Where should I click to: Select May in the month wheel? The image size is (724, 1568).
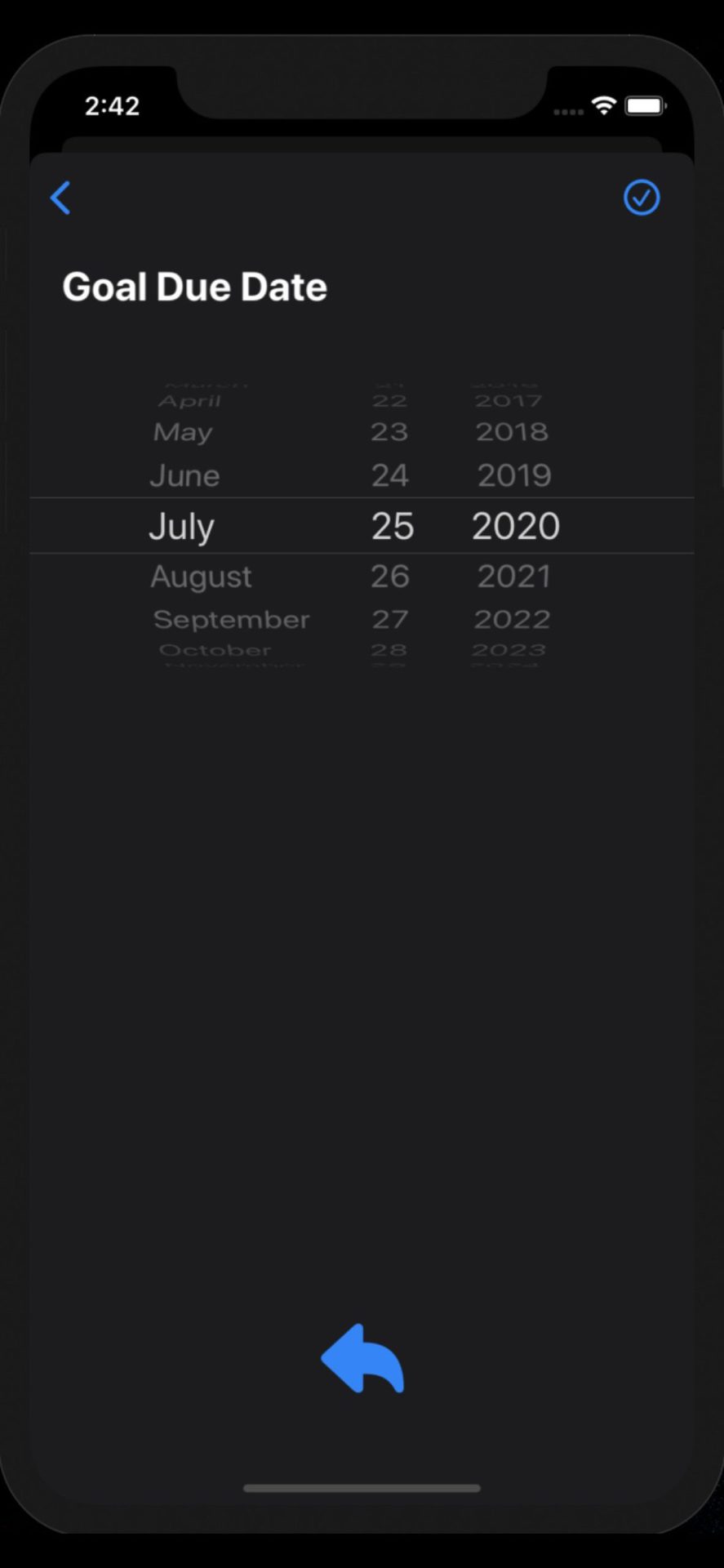[183, 432]
